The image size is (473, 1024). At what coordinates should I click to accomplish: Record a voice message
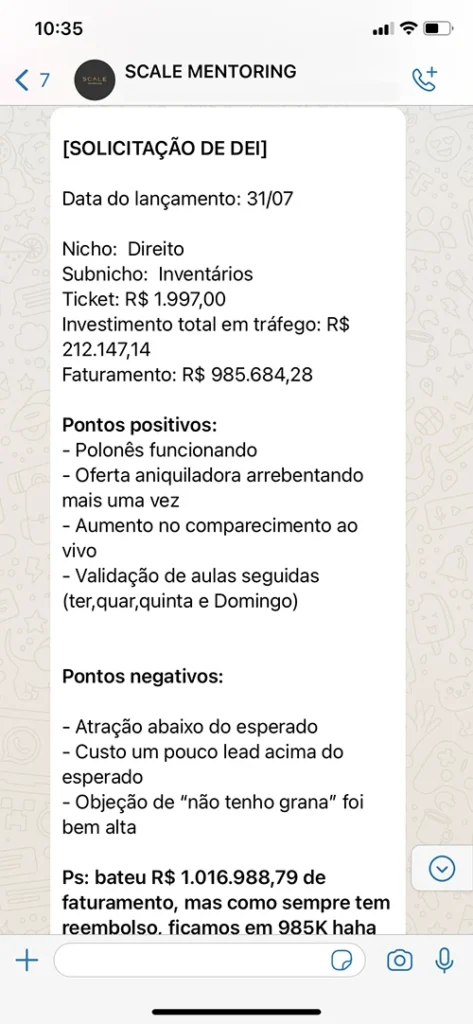445,960
